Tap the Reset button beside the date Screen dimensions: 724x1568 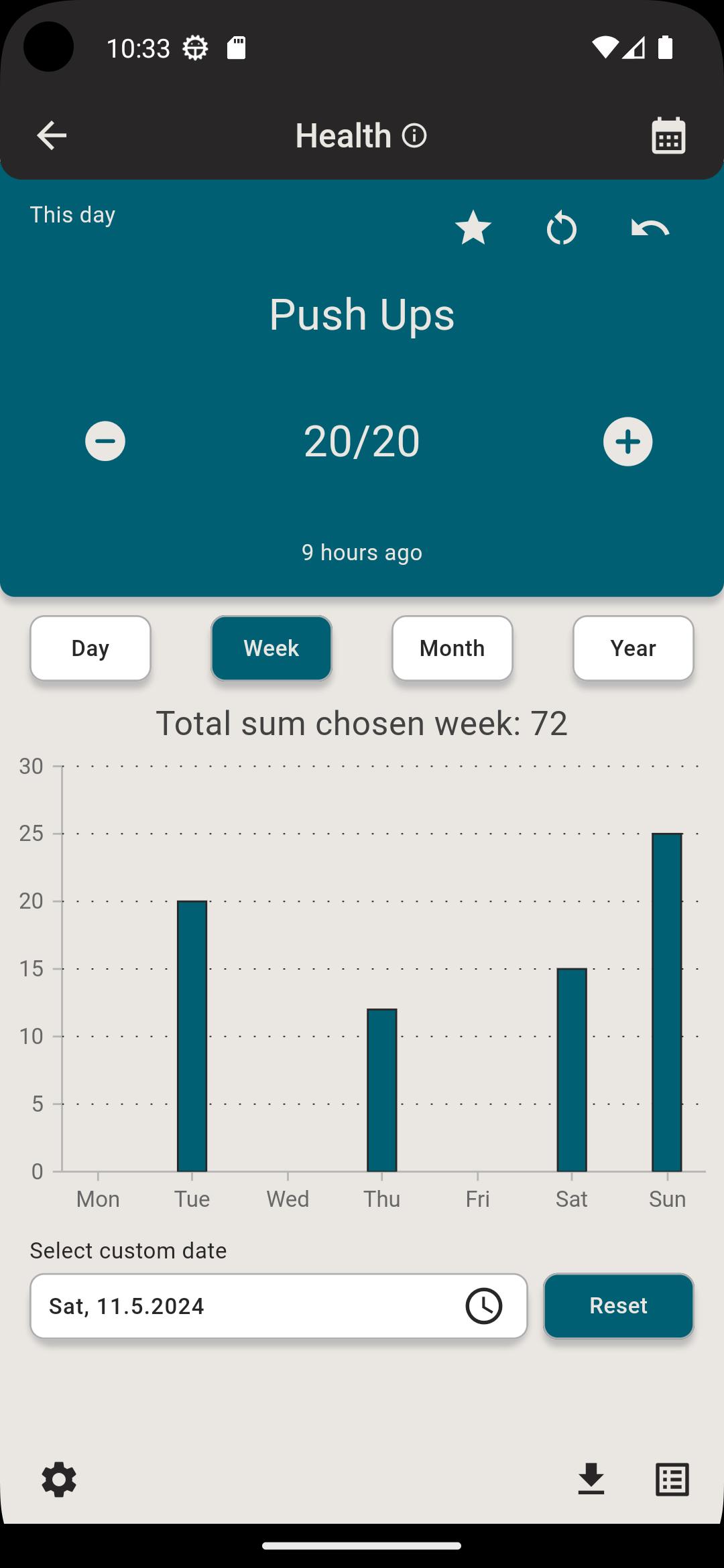tap(619, 1306)
